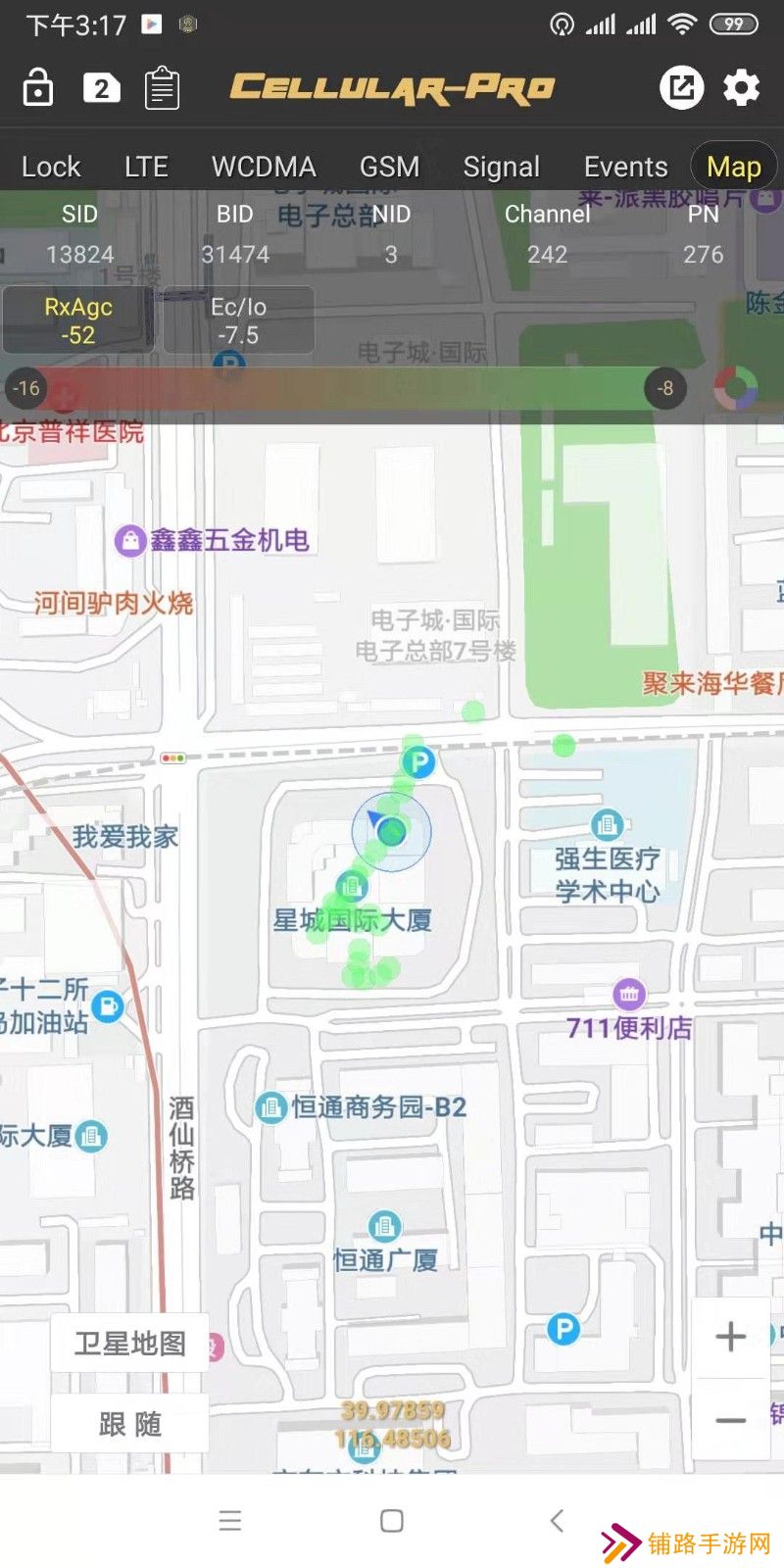The width and height of the screenshot is (784, 1568).
Task: Open the clipboard log icon
Action: click(x=163, y=88)
